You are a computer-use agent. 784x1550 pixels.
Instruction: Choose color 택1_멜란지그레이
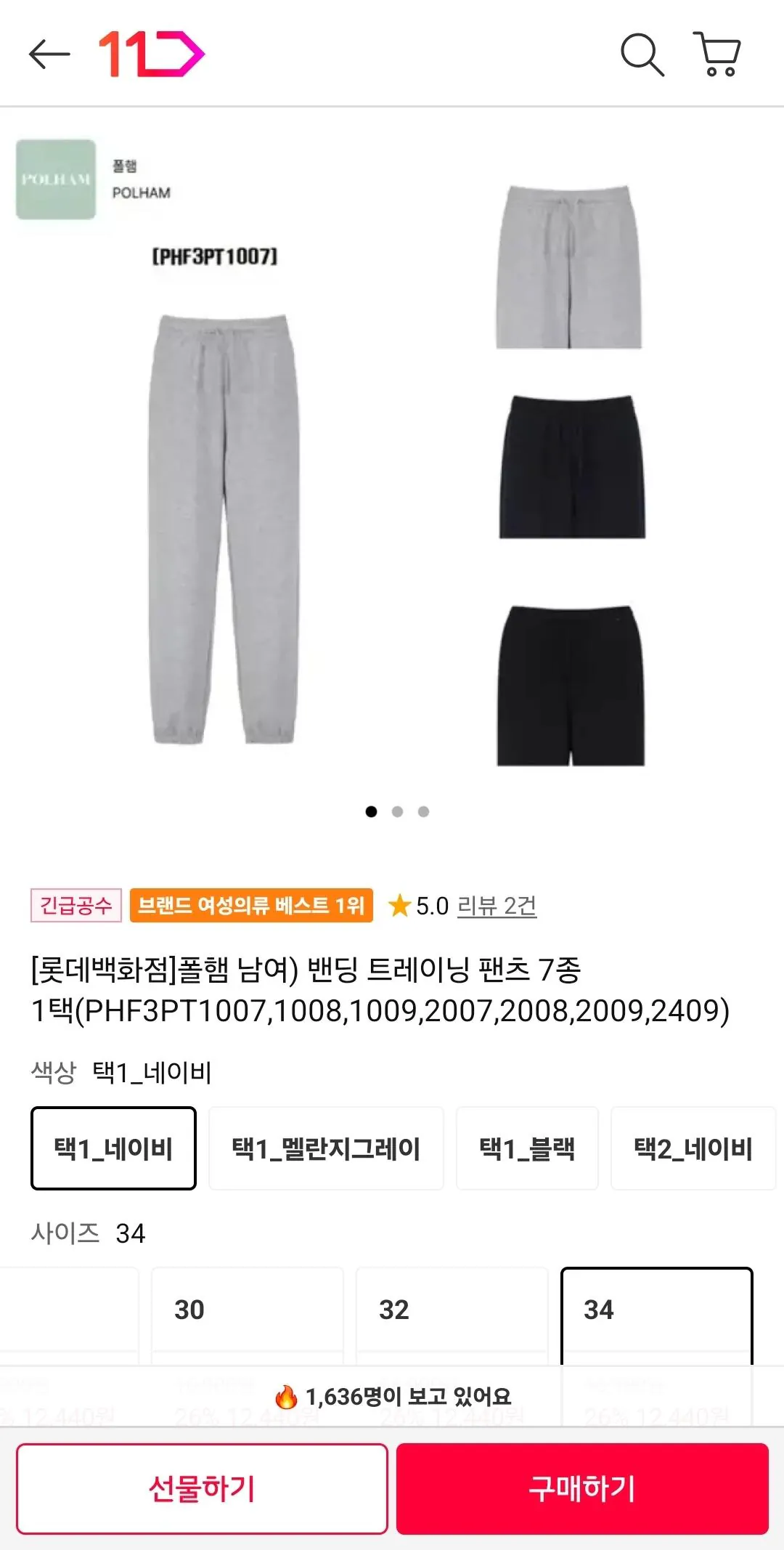[326, 1148]
